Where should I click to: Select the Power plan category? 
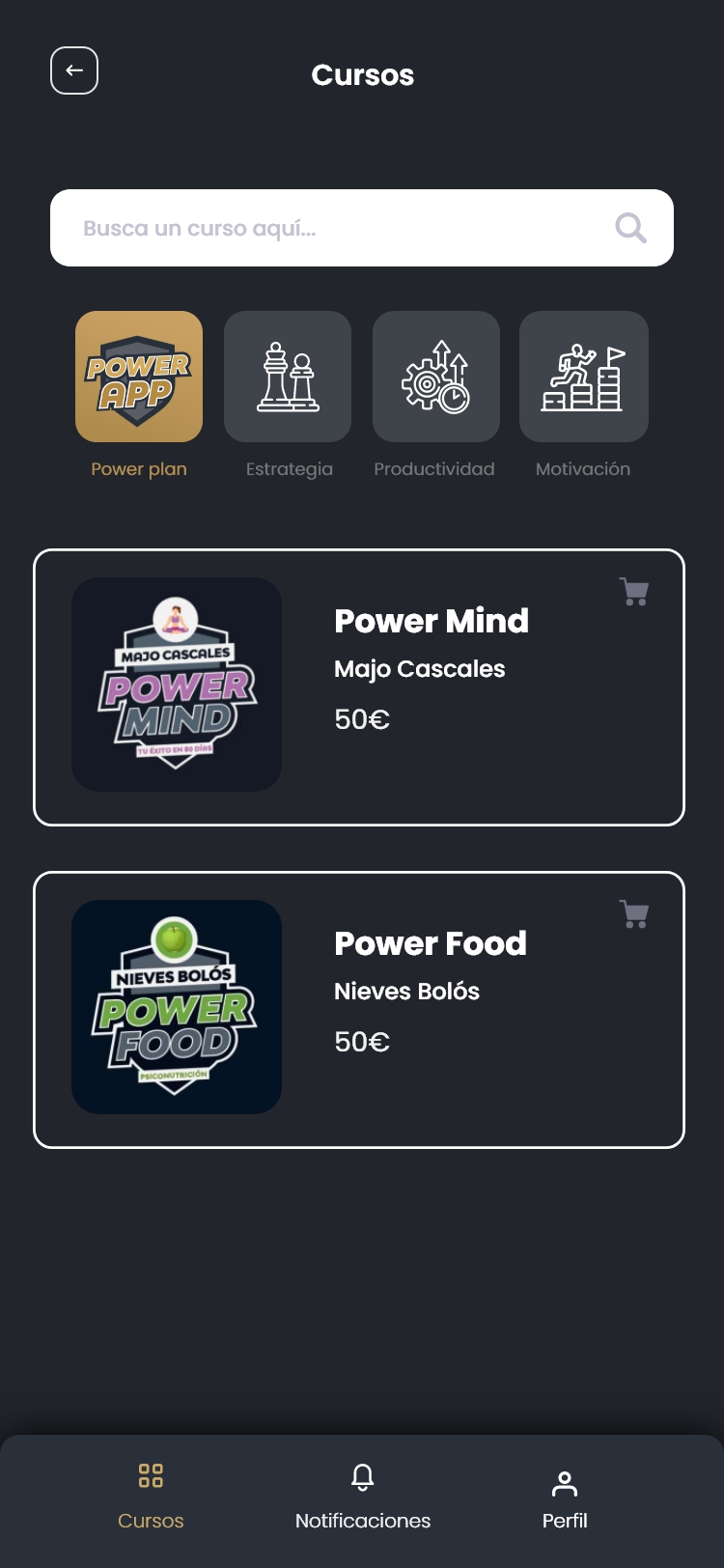139,377
